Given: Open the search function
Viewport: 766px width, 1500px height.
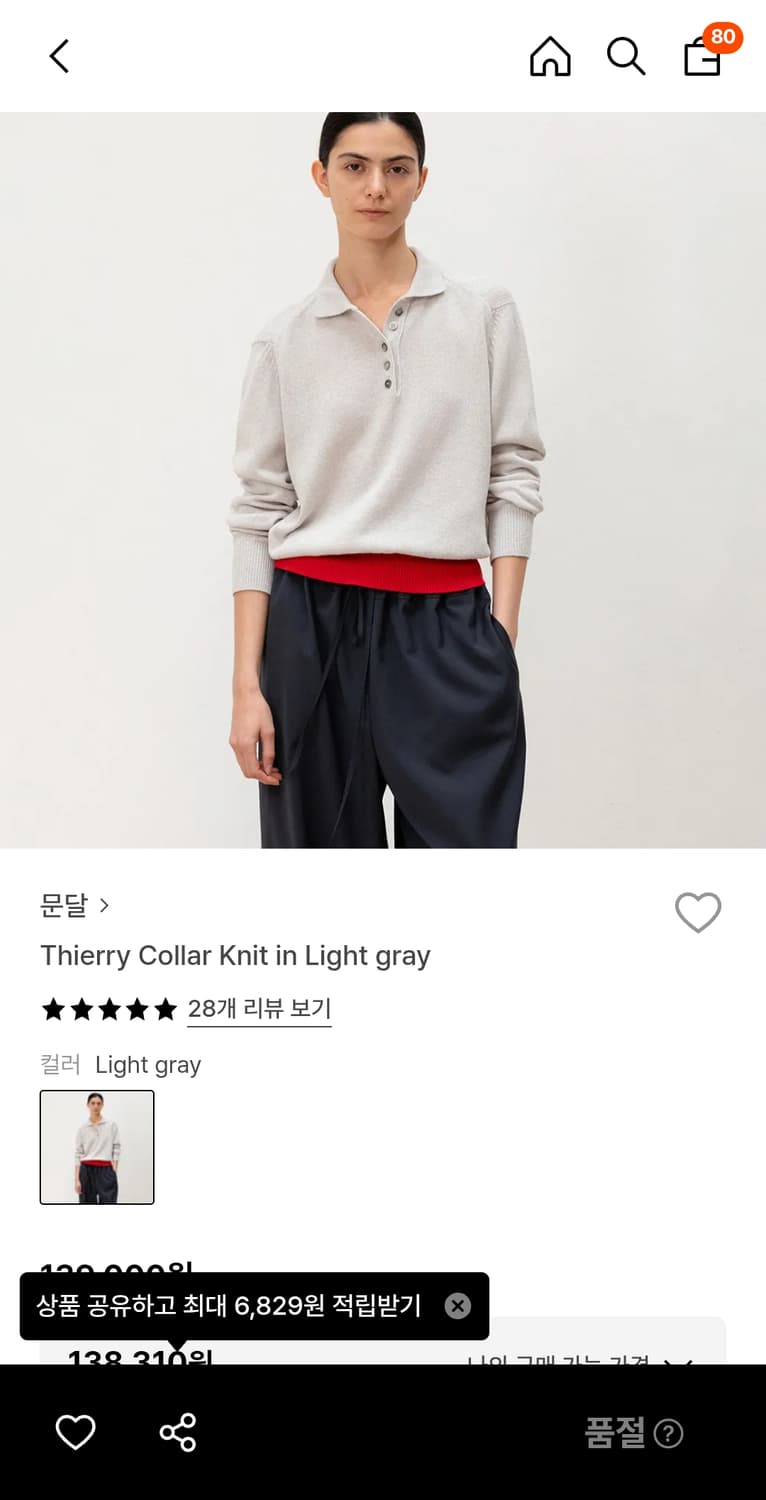Looking at the screenshot, I should pos(626,56).
